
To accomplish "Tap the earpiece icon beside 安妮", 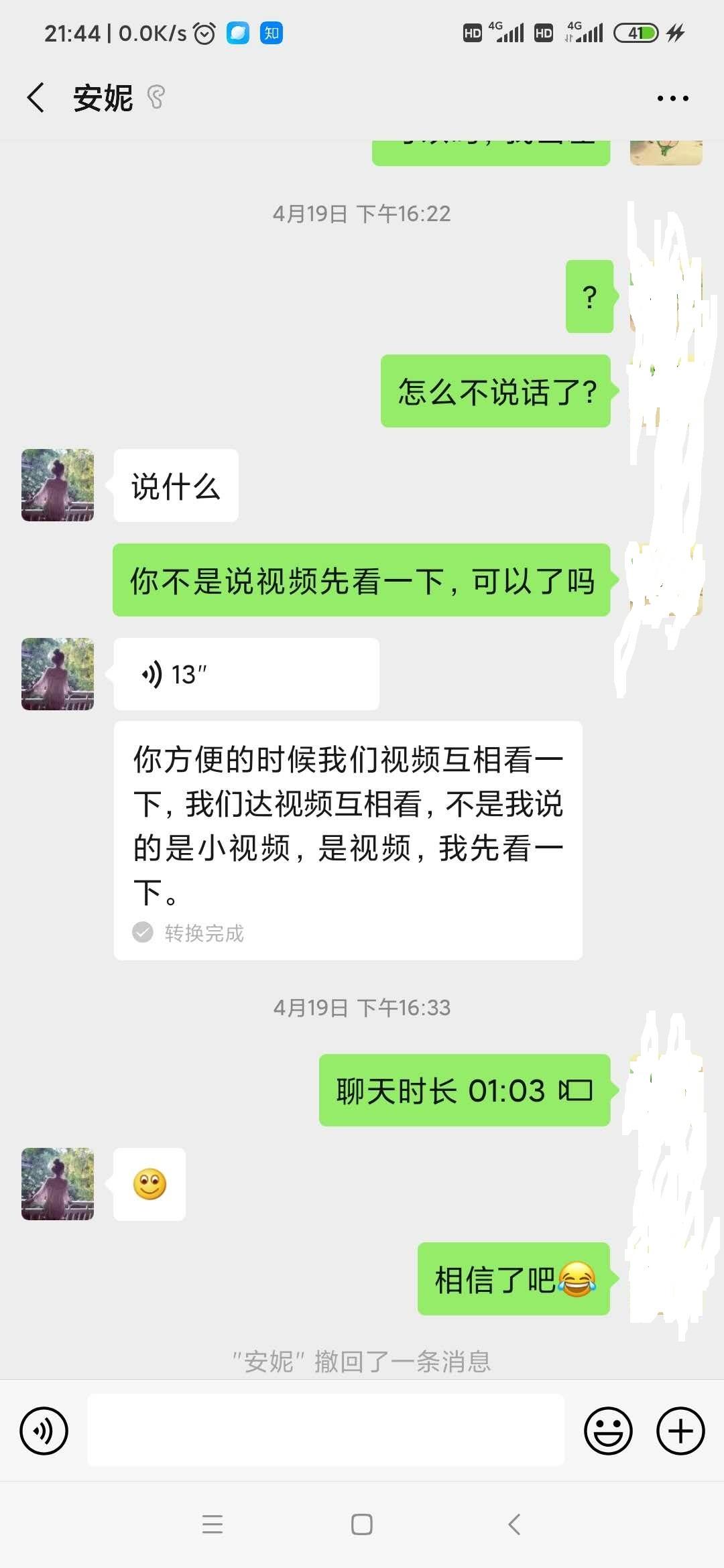I will [157, 98].
